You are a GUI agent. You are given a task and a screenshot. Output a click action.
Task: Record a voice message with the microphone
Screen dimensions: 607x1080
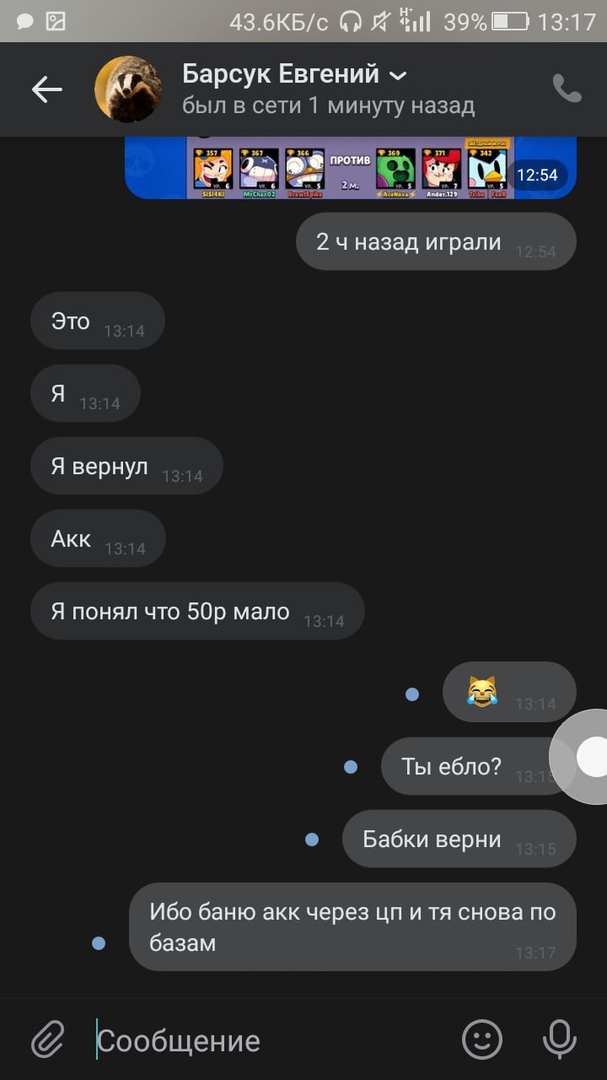pos(559,1040)
